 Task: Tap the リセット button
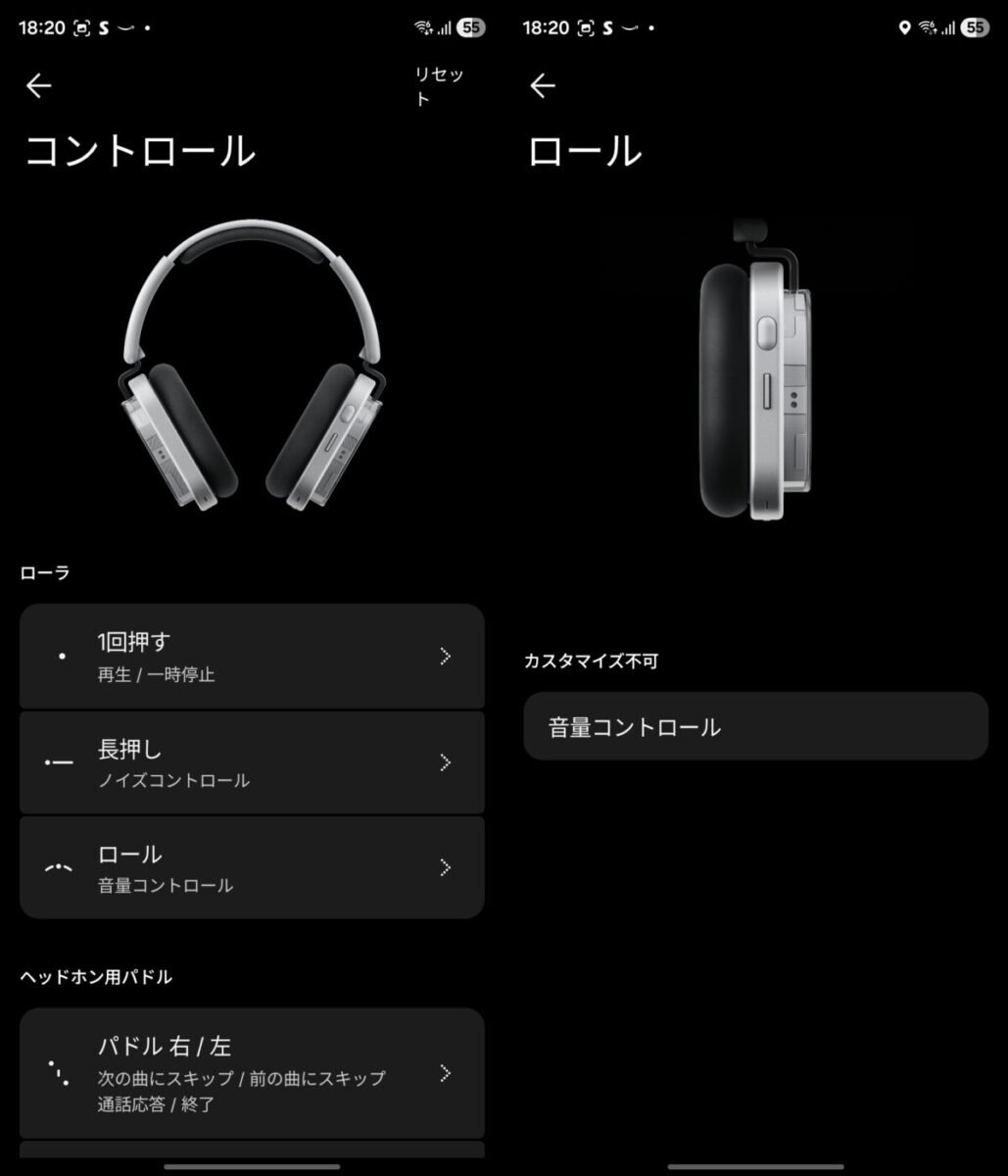[438, 85]
